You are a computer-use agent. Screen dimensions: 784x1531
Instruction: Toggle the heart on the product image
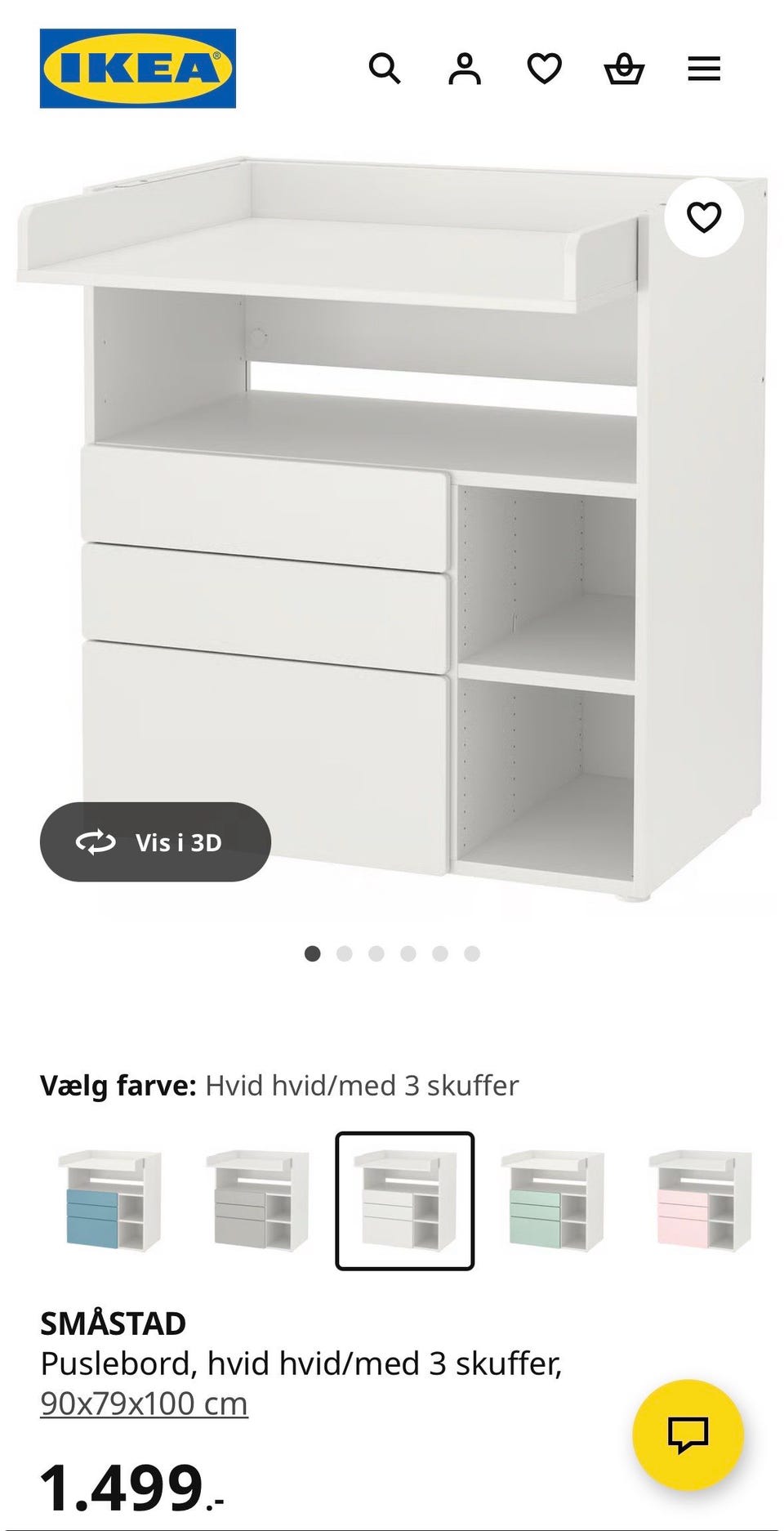[x=704, y=216]
